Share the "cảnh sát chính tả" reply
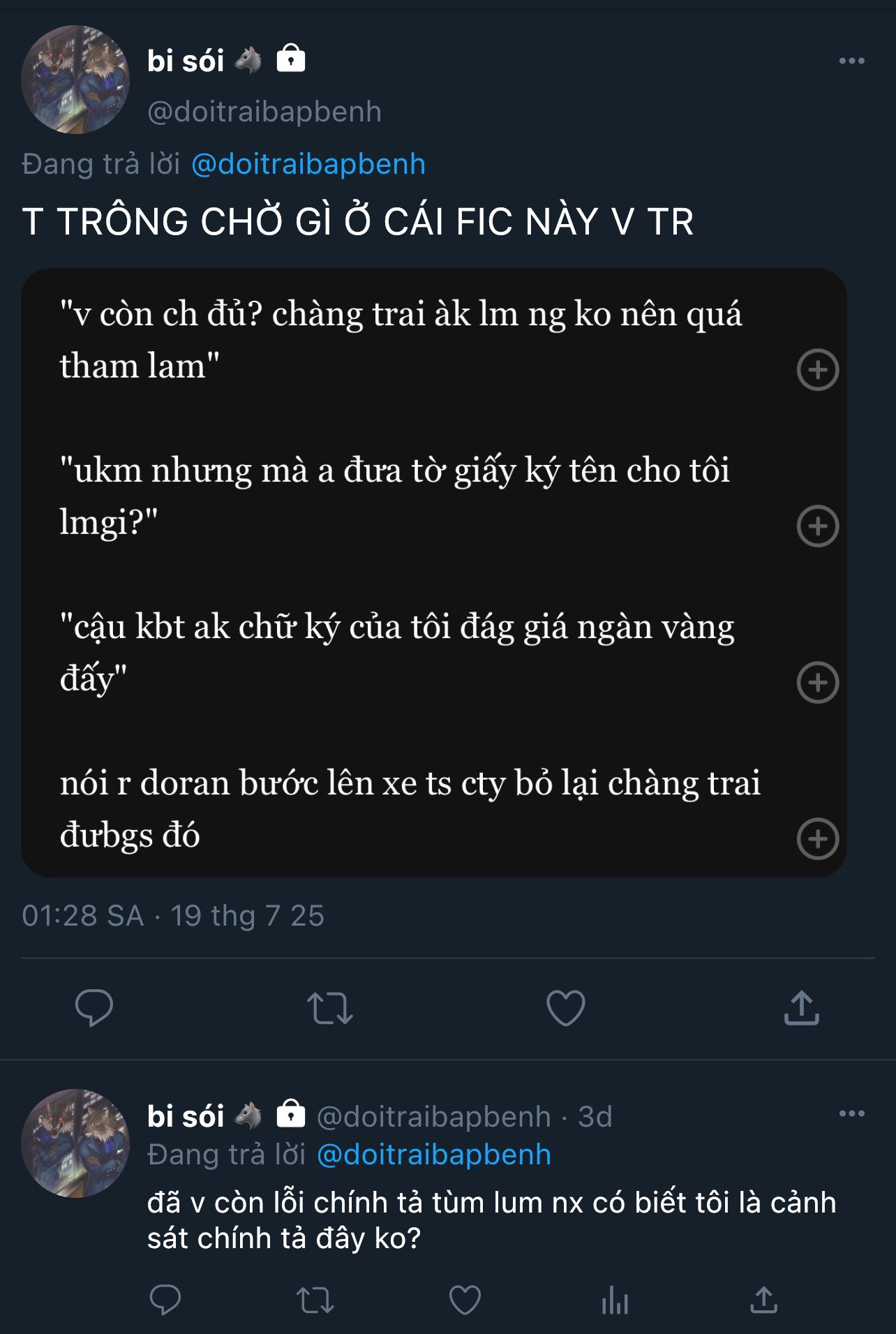 pos(763,1300)
